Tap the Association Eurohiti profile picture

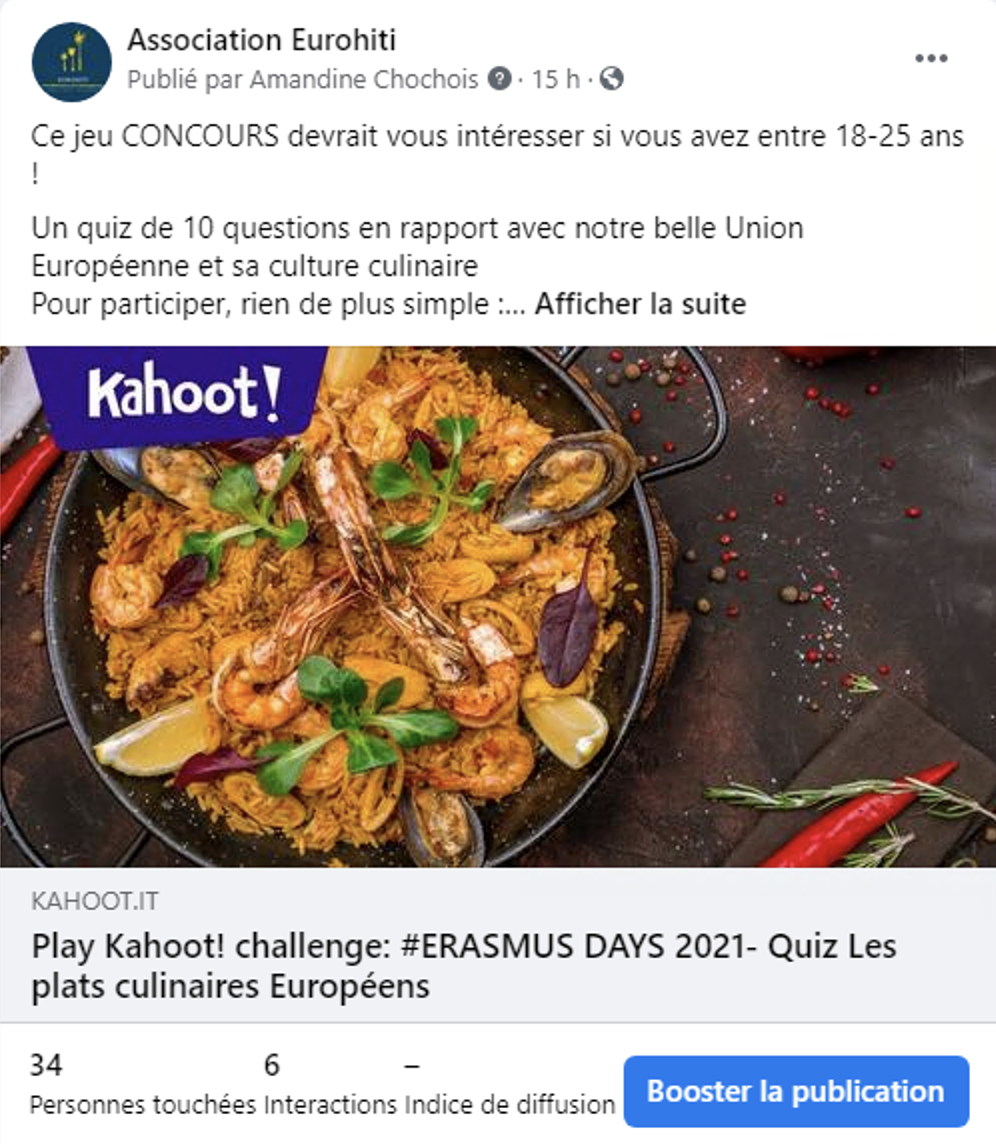[x=71, y=62]
